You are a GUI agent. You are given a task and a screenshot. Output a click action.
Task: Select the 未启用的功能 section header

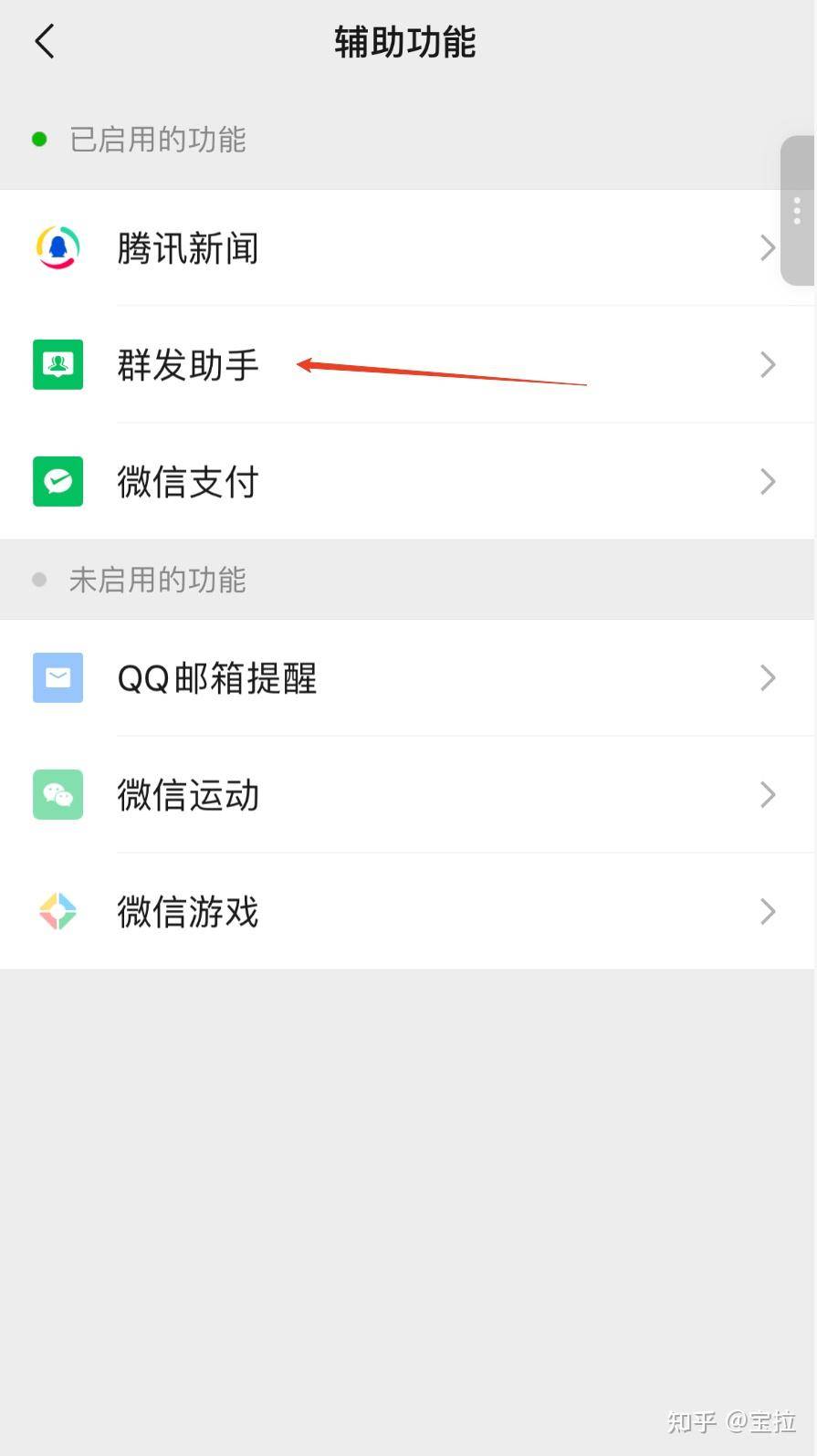pyautogui.click(x=156, y=579)
